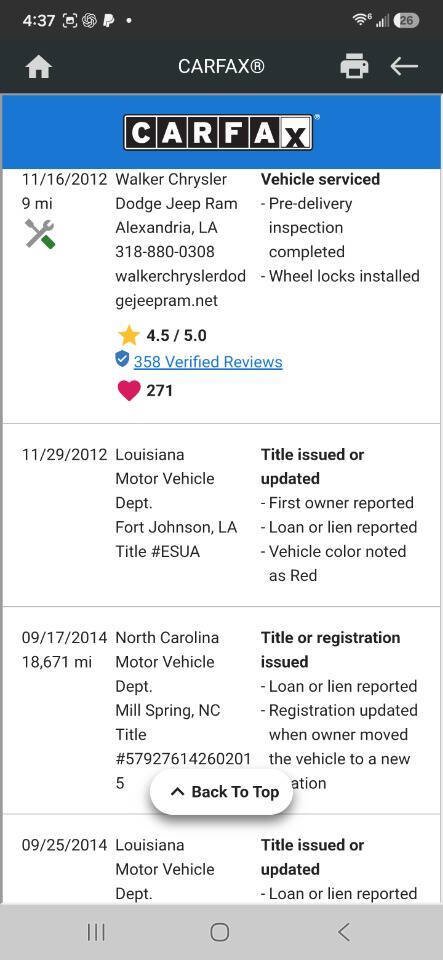Favorite Walker Chrysler with the heart icon
The height and width of the screenshot is (960, 443).
click(128, 391)
